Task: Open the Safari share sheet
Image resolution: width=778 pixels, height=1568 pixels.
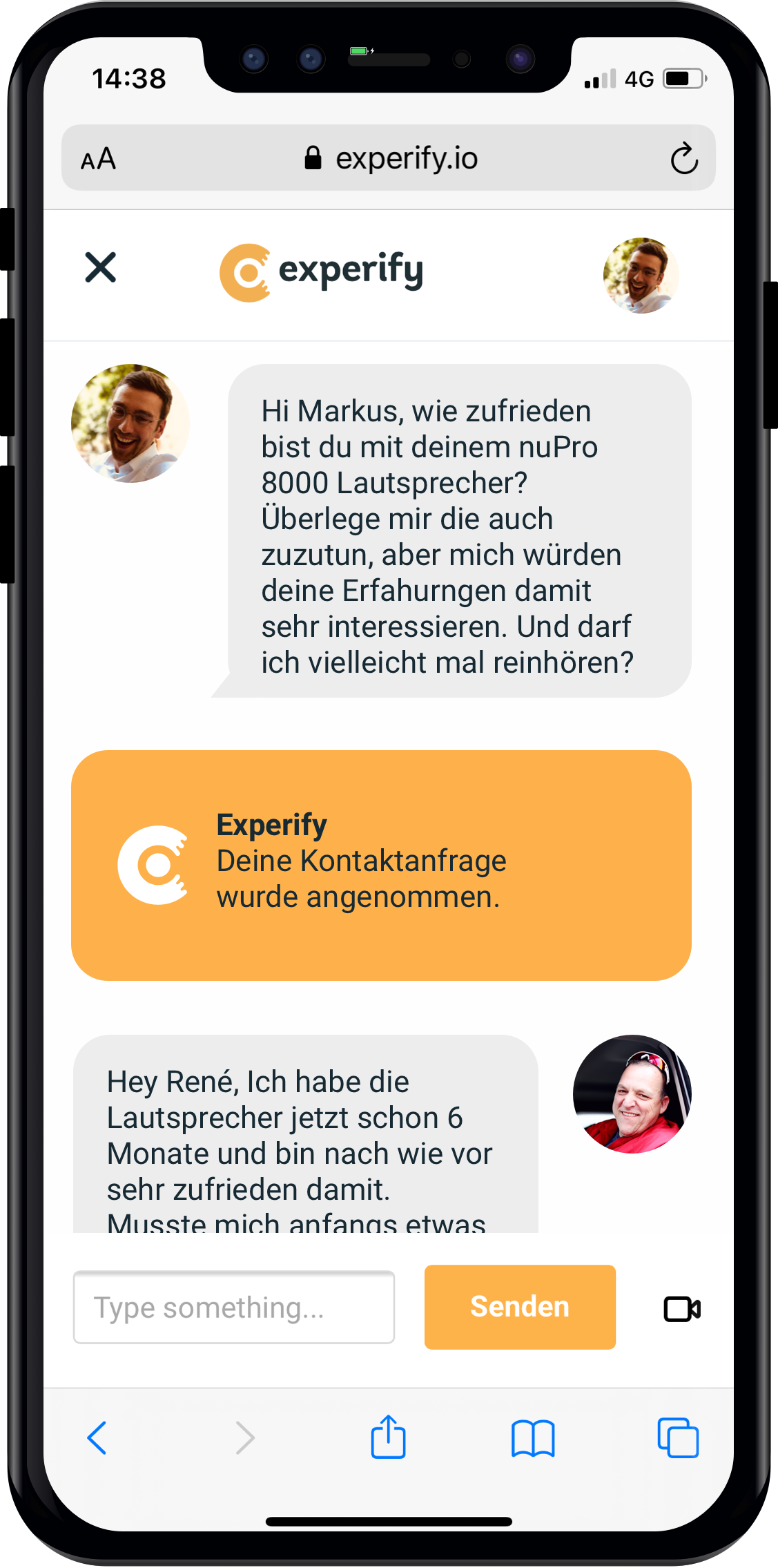Action: point(388,1437)
